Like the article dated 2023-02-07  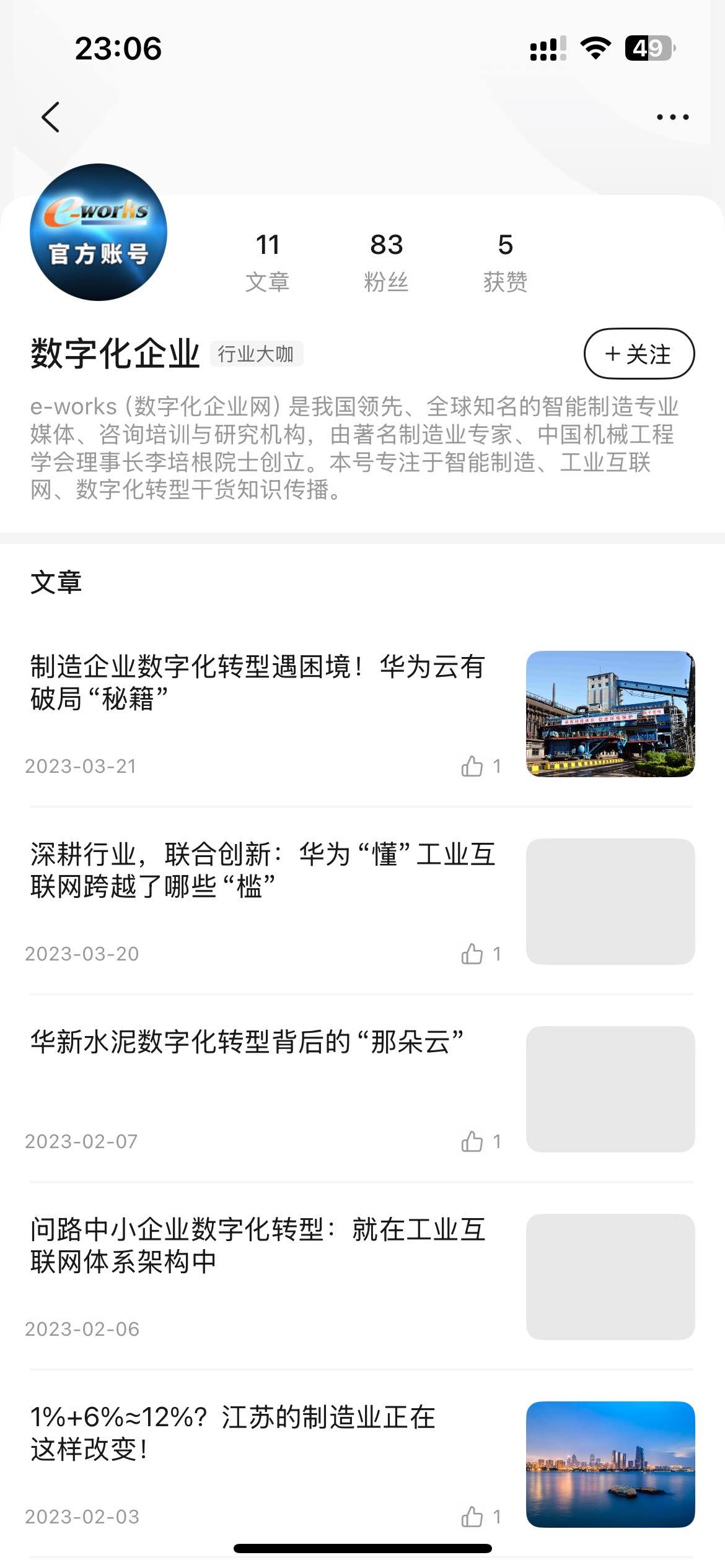[473, 1142]
